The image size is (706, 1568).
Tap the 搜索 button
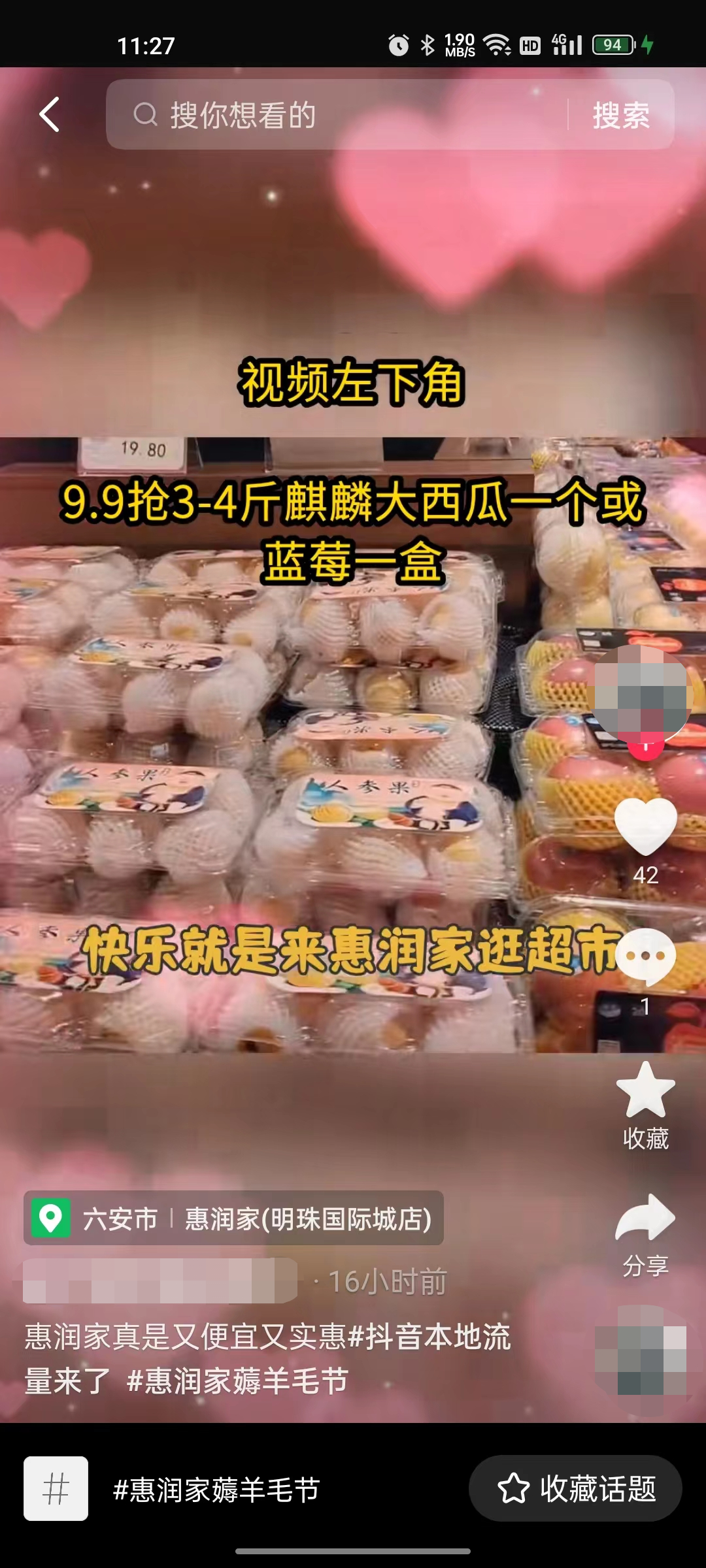620,115
